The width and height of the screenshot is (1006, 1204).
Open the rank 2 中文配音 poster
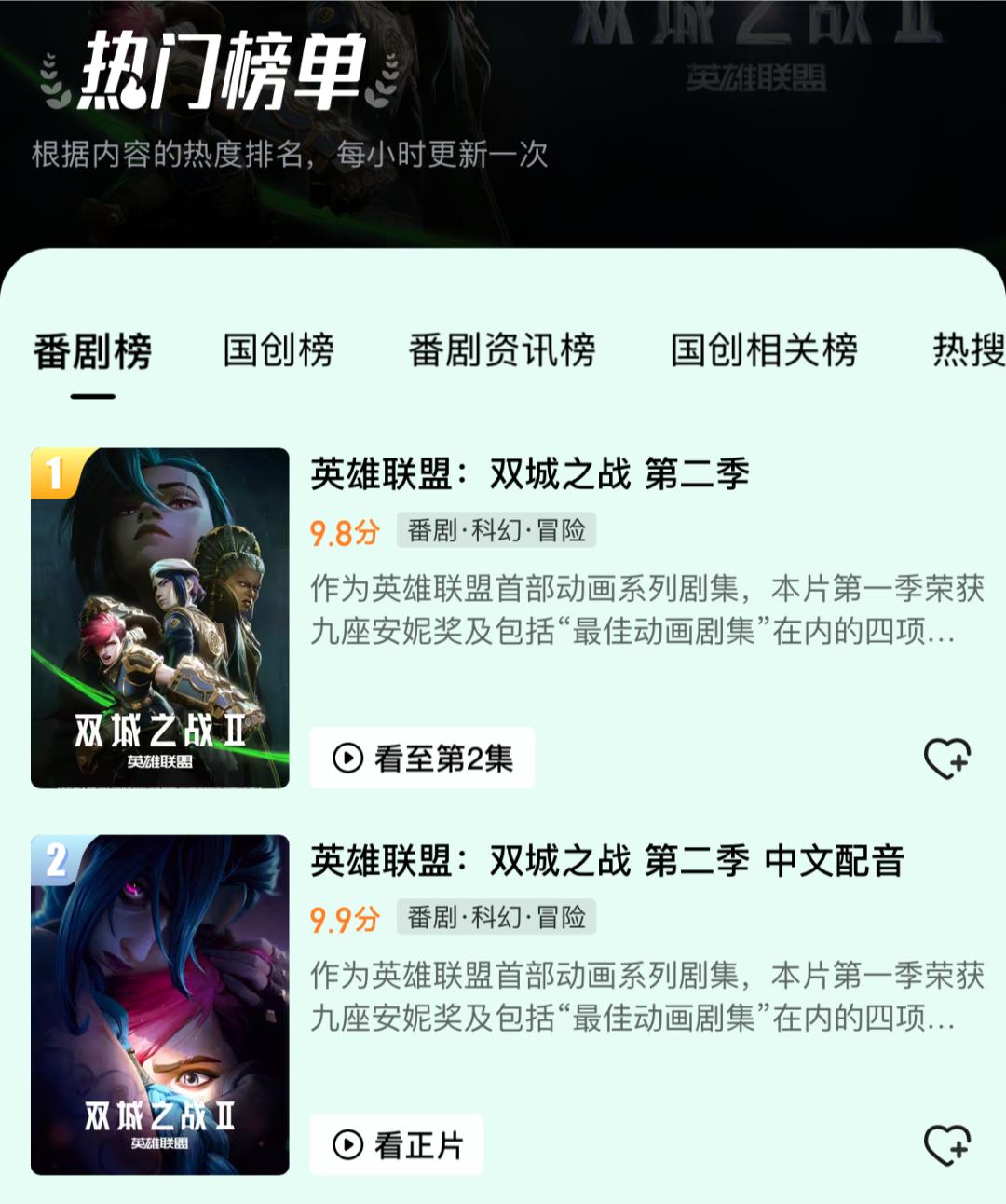click(x=160, y=1005)
